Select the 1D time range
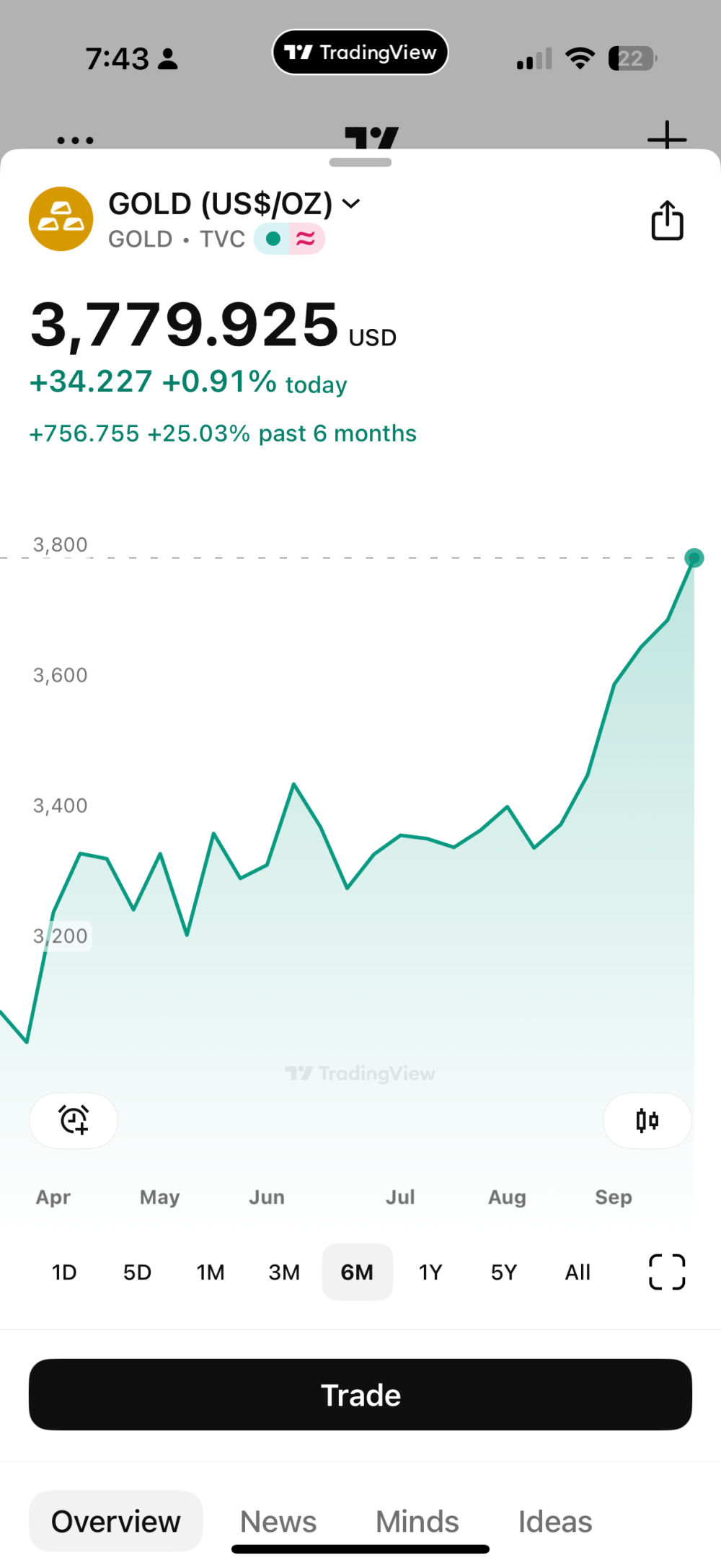 (64, 1272)
